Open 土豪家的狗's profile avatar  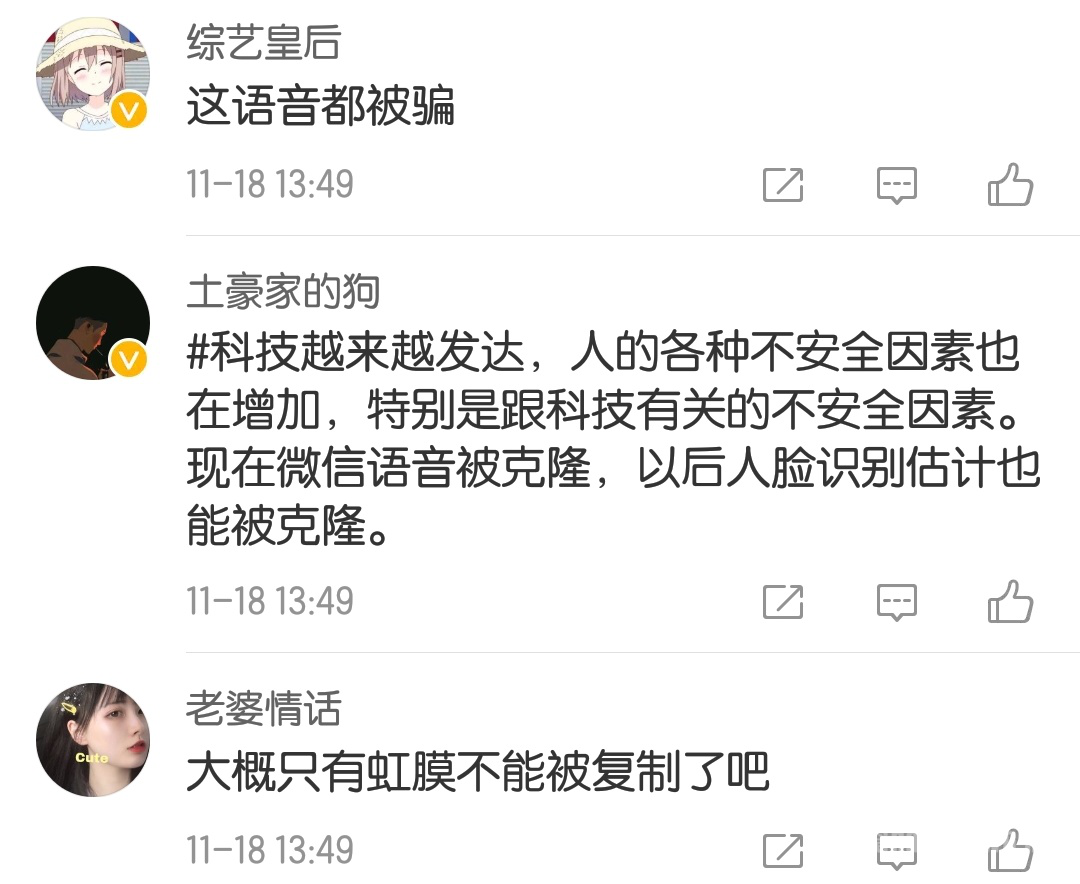(93, 323)
